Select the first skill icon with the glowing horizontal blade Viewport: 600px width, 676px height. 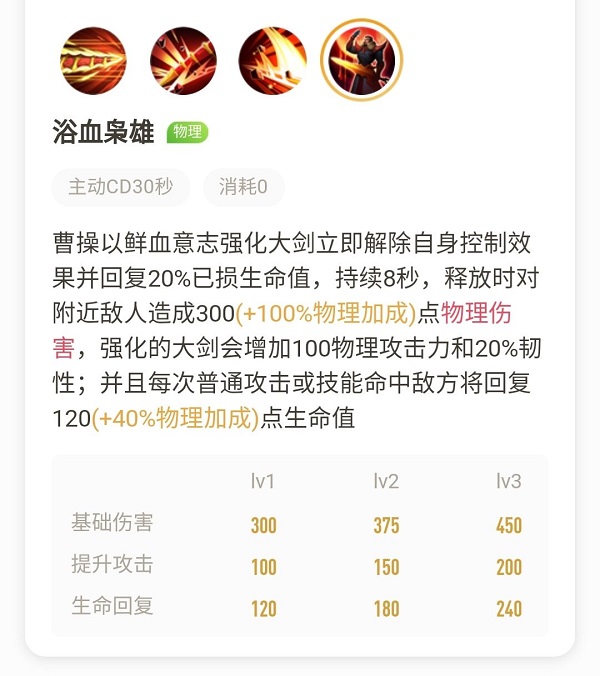[93, 61]
